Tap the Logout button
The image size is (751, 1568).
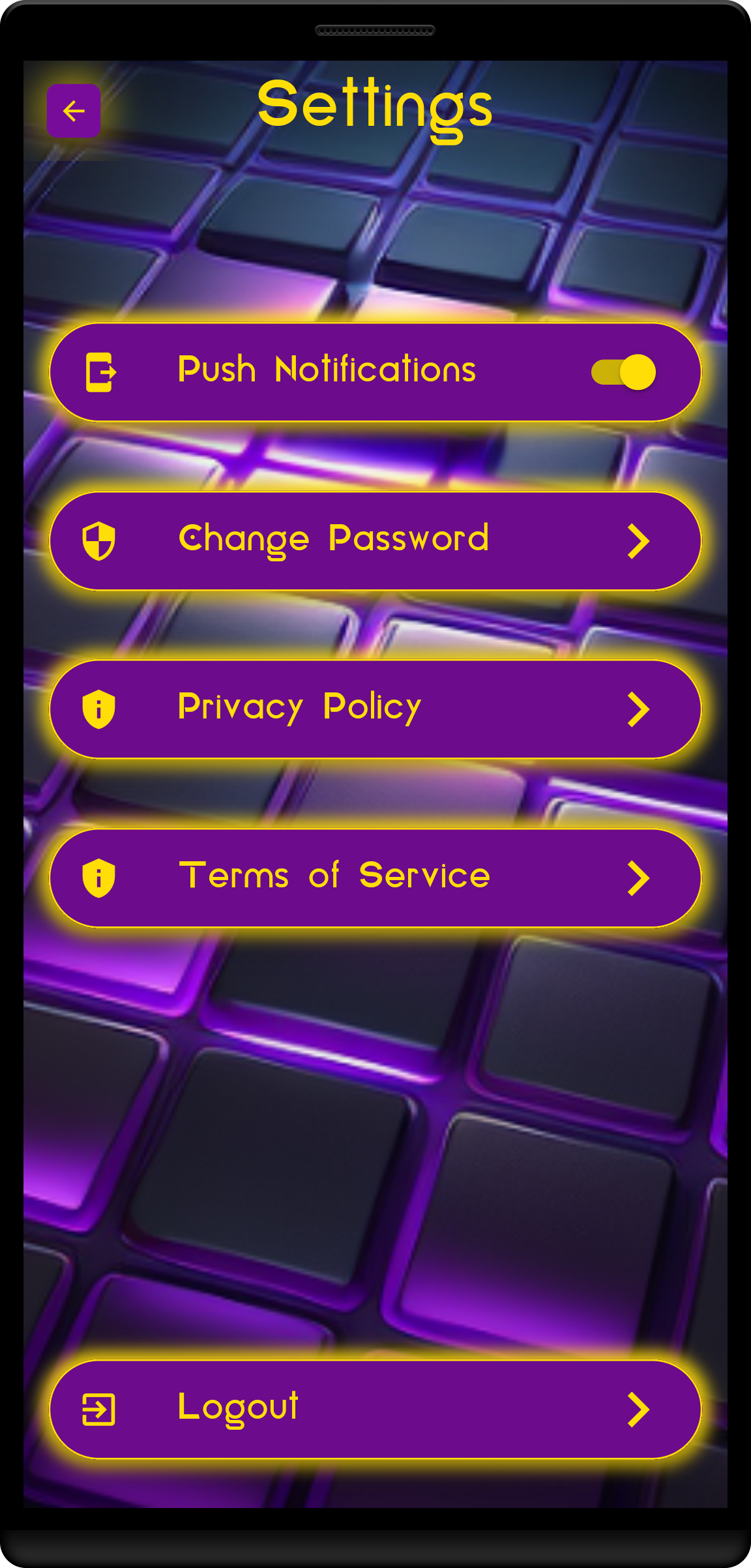click(375, 1409)
